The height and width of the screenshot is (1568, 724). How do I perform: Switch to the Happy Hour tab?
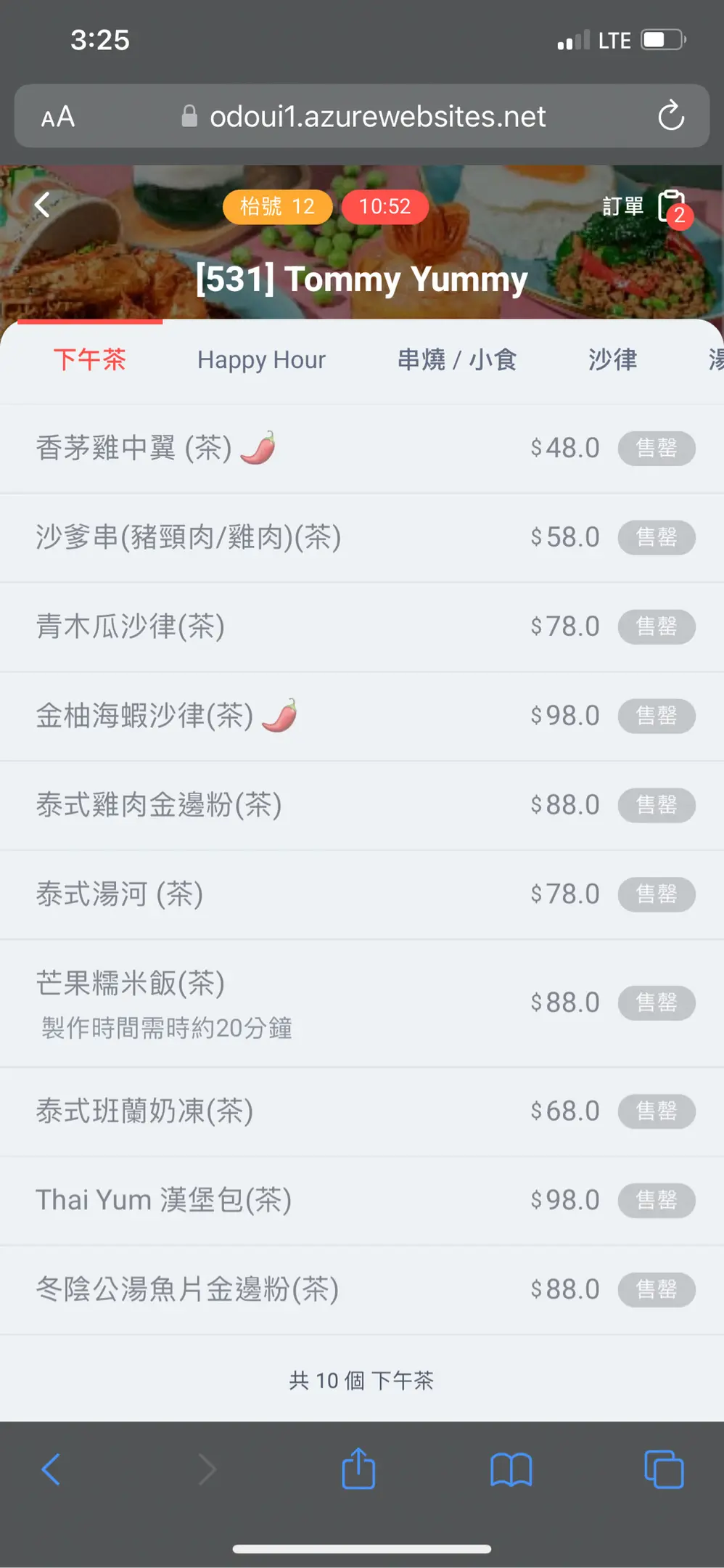[x=261, y=360]
